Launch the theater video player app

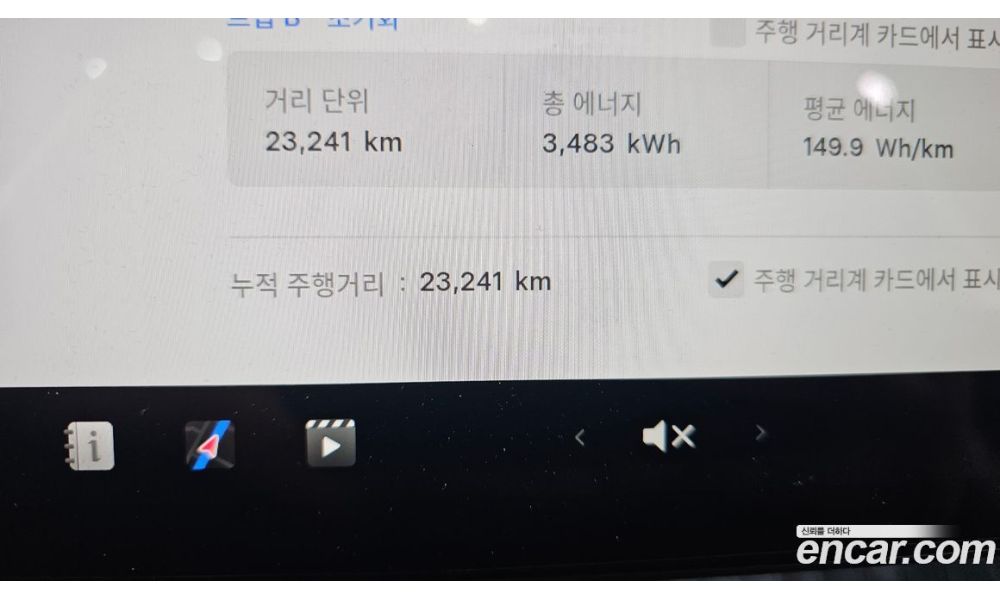[331, 444]
